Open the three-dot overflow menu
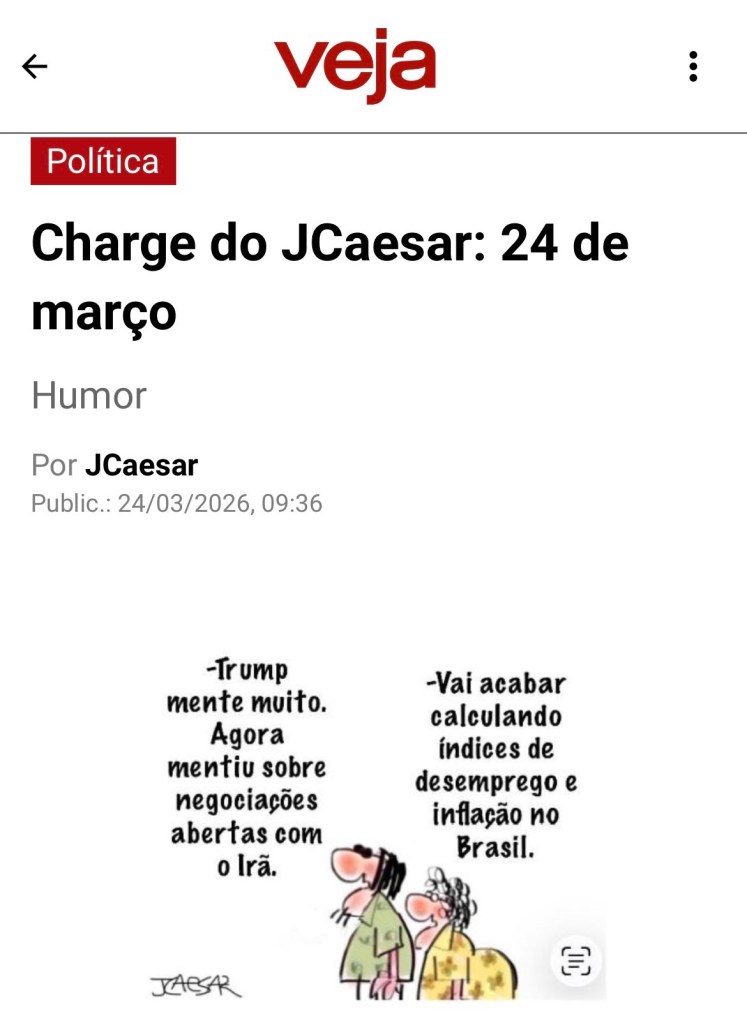Screen dimensions: 747x1023 point(693,67)
